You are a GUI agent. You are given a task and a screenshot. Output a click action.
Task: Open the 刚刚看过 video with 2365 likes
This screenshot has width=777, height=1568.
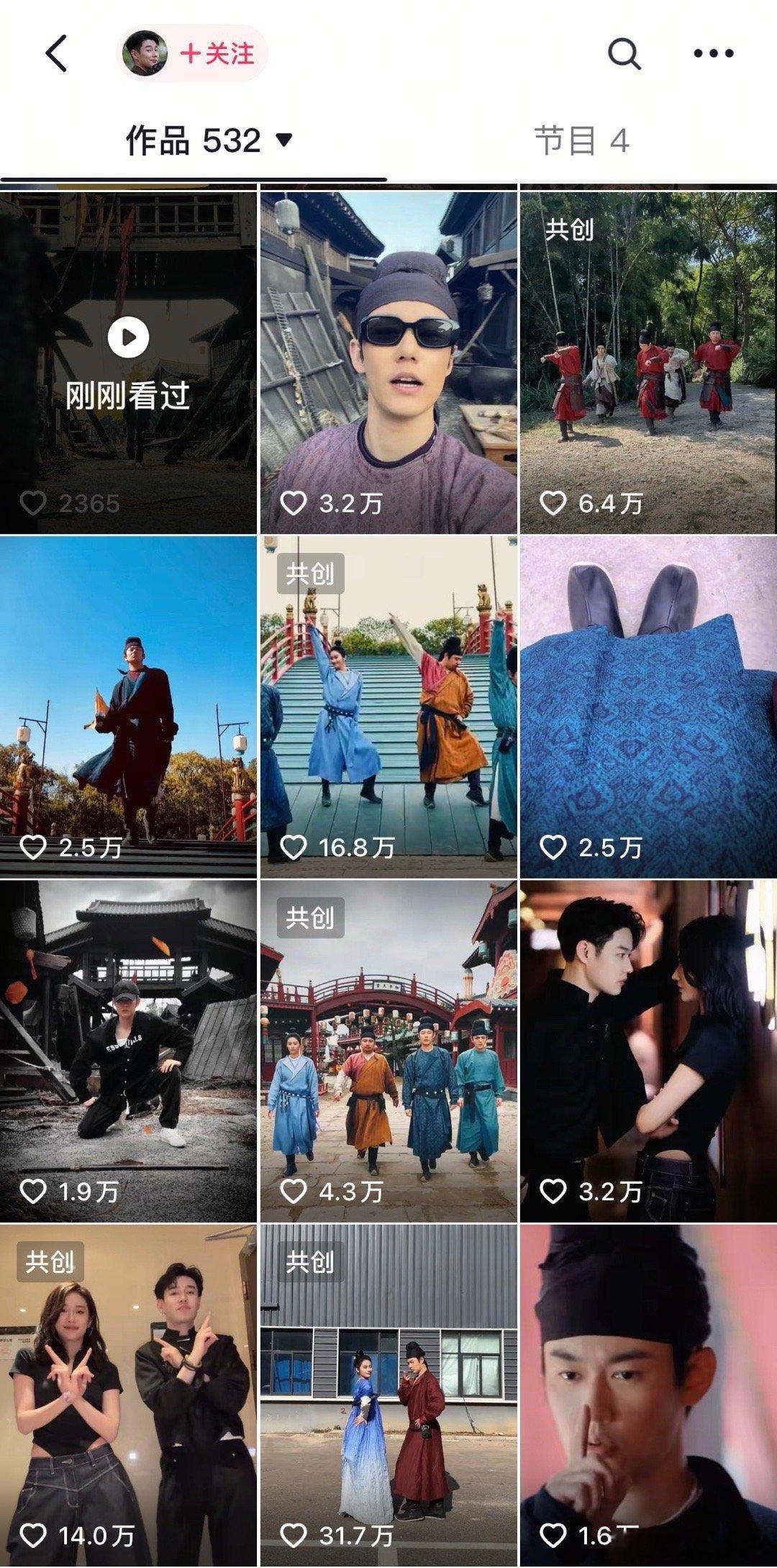click(128, 362)
